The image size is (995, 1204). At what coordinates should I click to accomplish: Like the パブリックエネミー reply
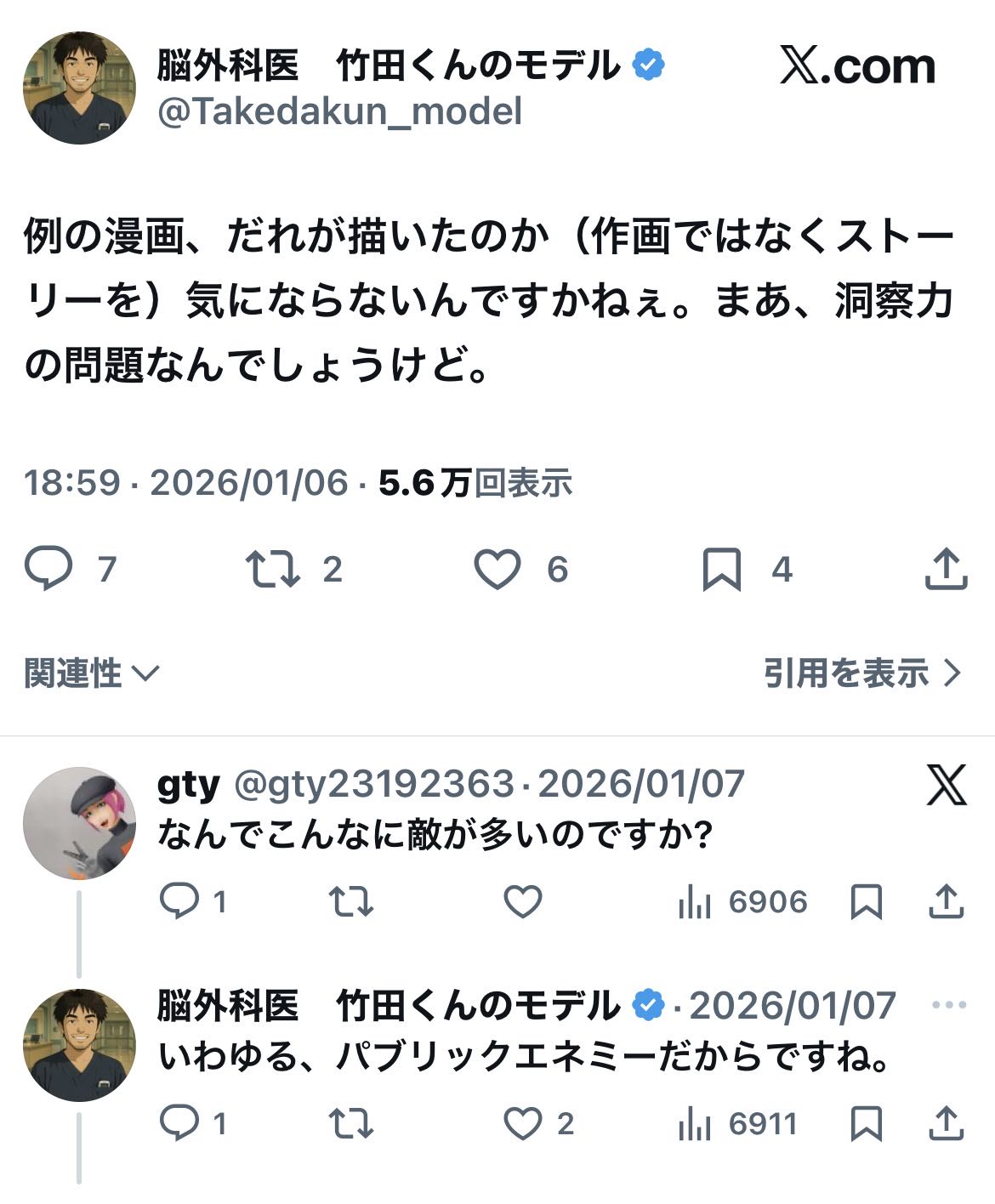pyautogui.click(x=523, y=1124)
